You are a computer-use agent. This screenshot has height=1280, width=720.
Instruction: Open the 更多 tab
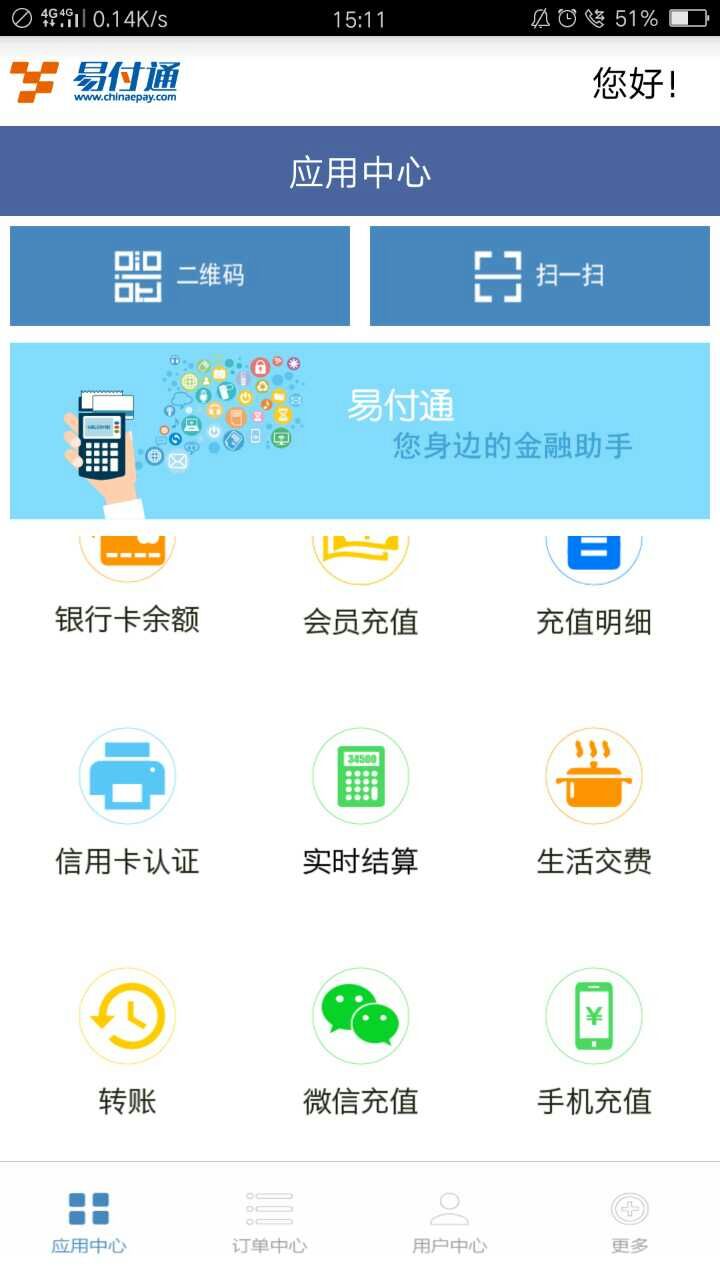630,1222
